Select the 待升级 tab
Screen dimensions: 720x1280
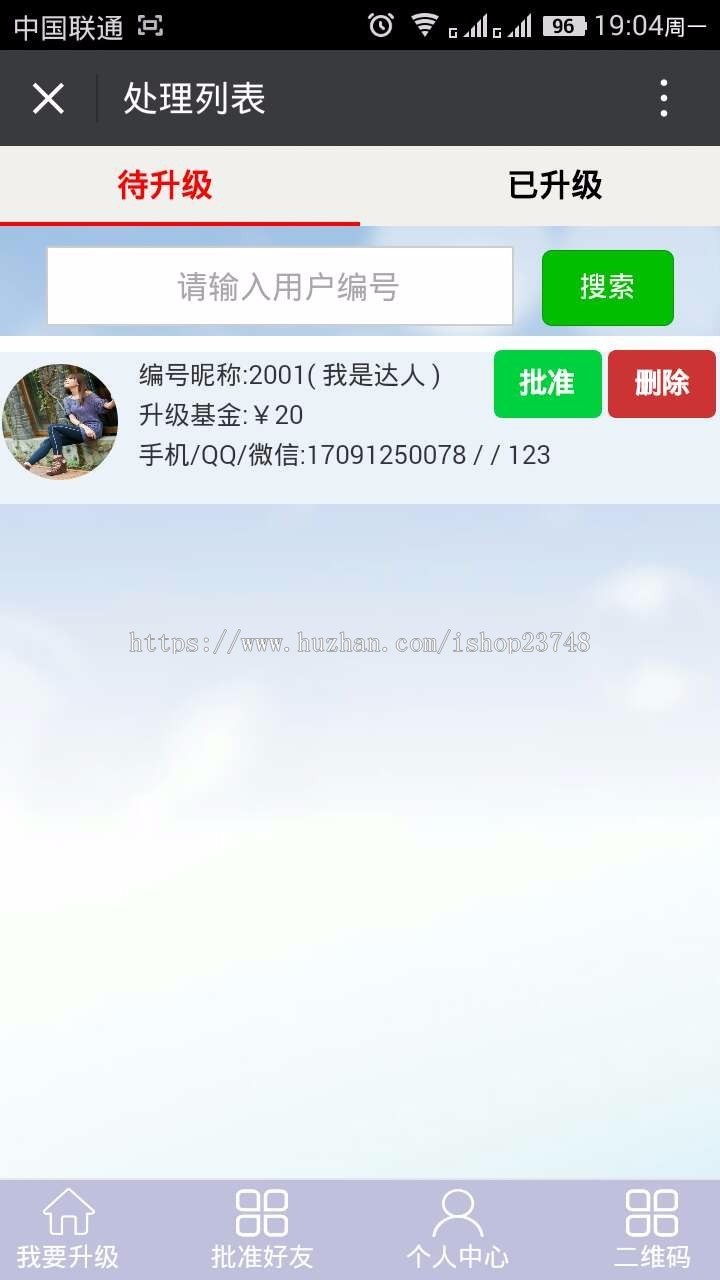point(165,186)
